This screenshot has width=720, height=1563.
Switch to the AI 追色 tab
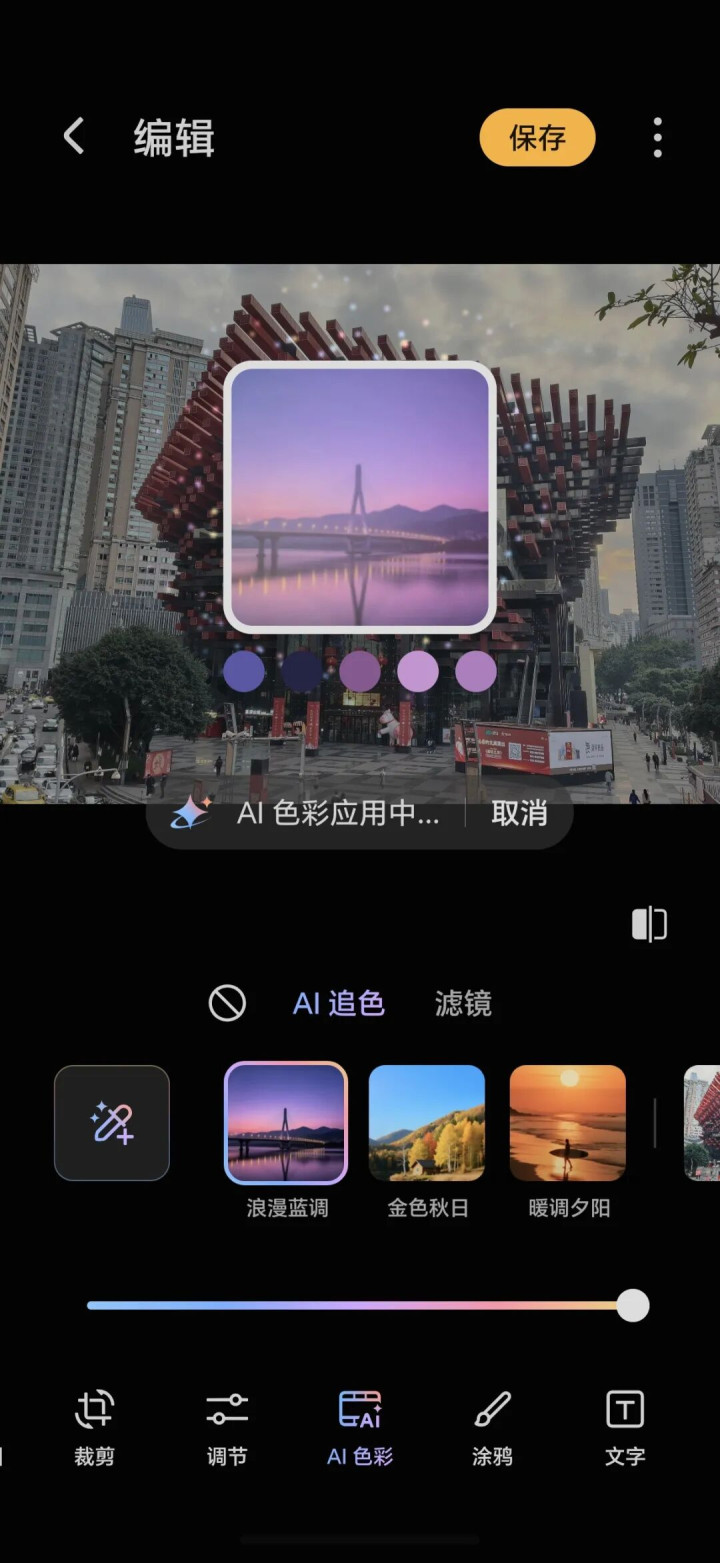pos(338,1003)
